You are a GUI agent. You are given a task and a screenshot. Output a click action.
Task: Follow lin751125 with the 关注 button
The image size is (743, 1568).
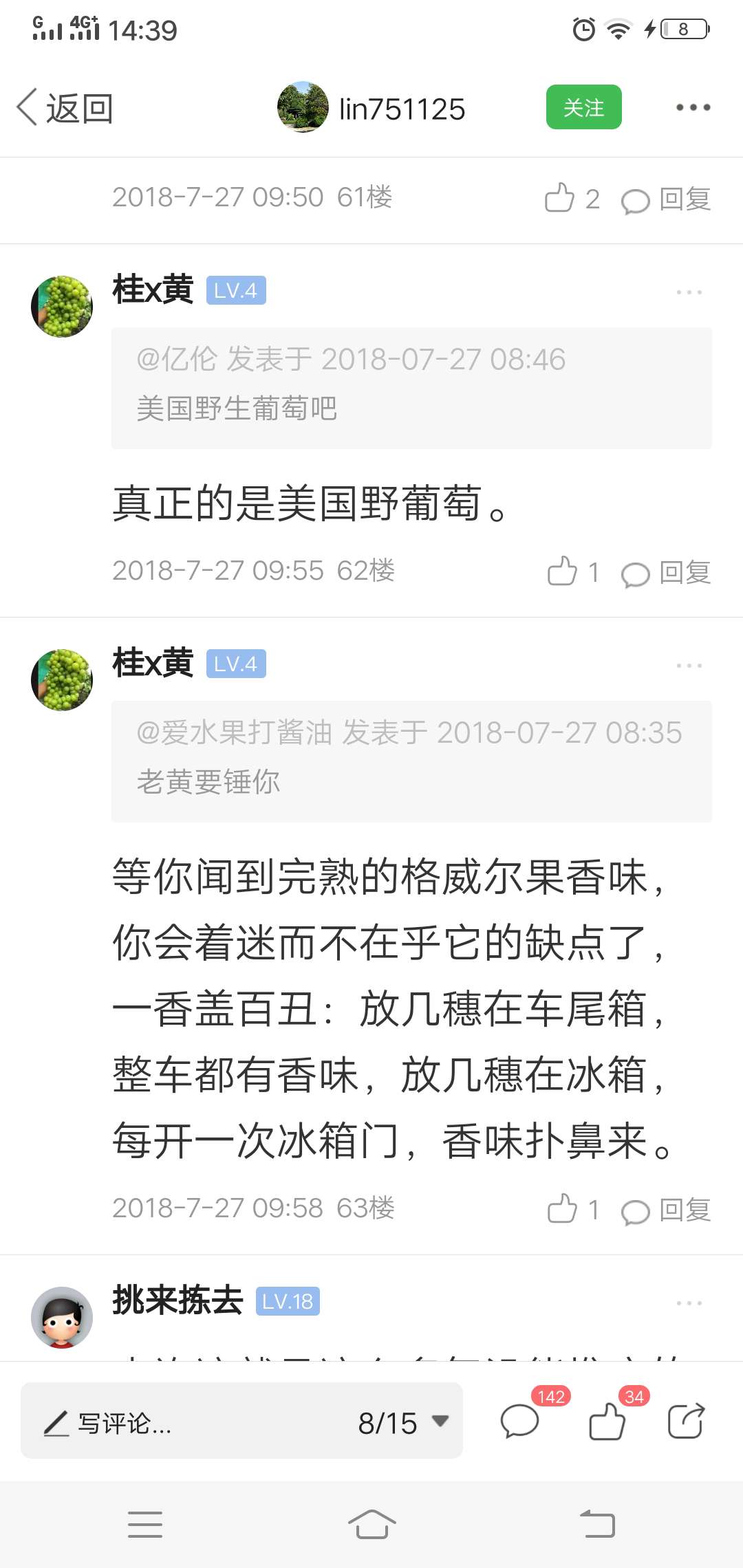coord(583,107)
